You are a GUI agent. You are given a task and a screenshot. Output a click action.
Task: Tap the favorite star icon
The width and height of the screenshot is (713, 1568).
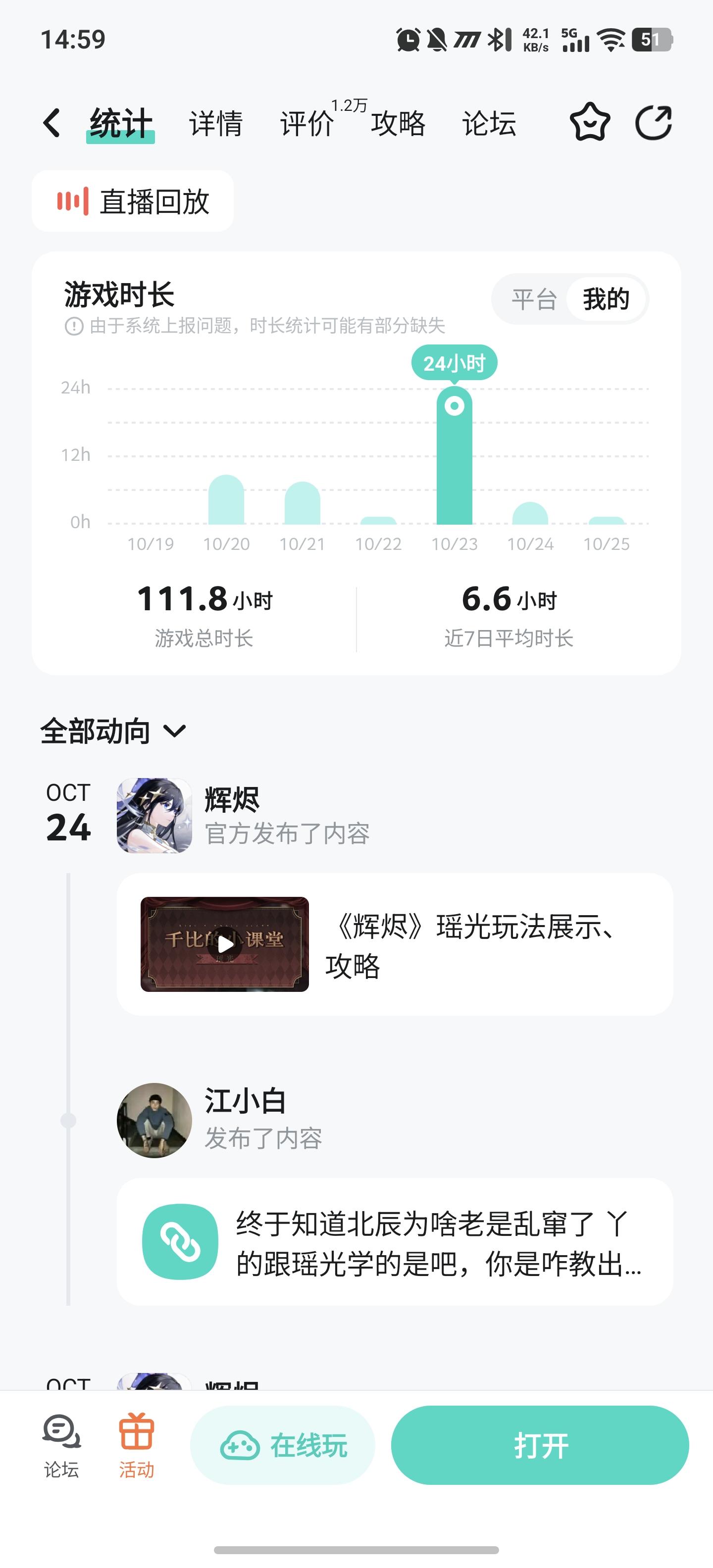[589, 122]
